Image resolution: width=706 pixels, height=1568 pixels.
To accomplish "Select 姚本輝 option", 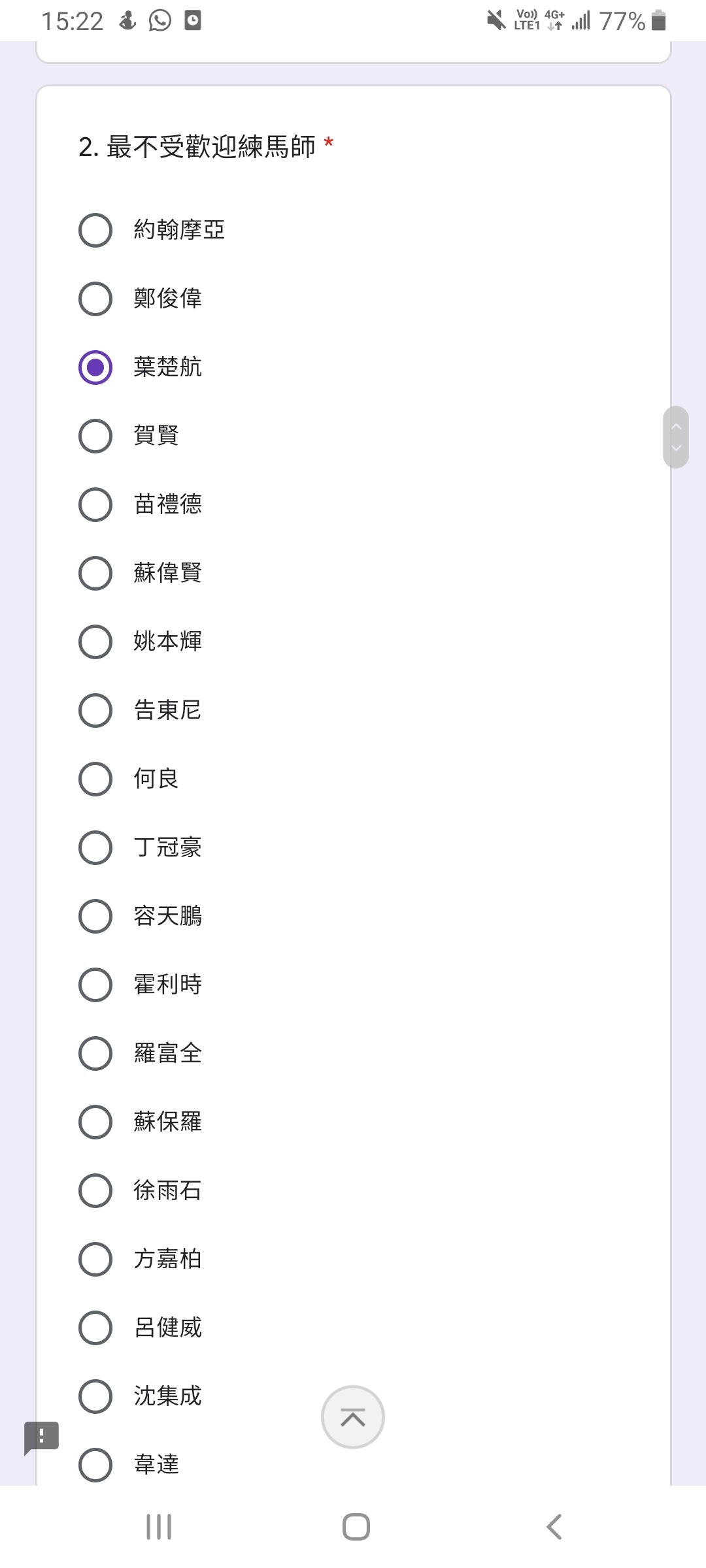I will pyautogui.click(x=95, y=642).
